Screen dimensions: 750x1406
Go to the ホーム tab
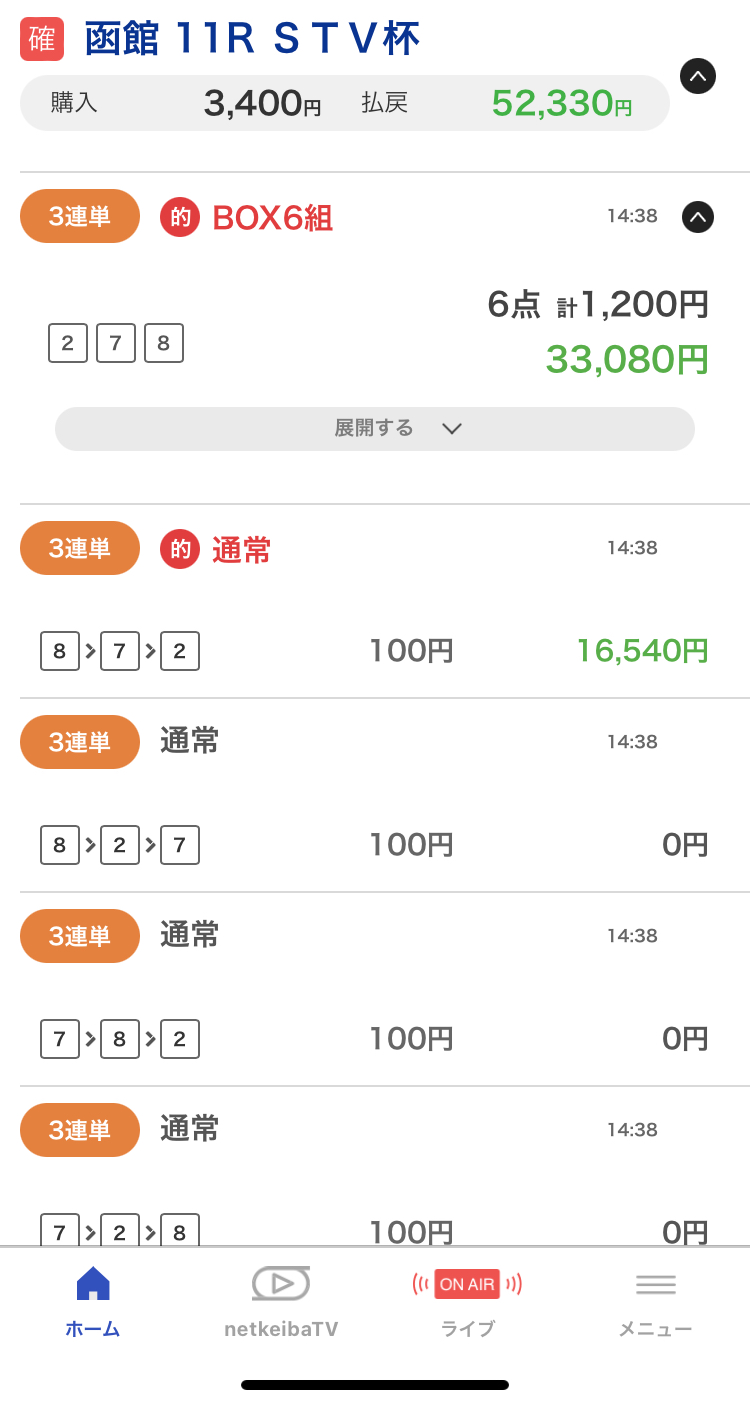(x=93, y=1300)
